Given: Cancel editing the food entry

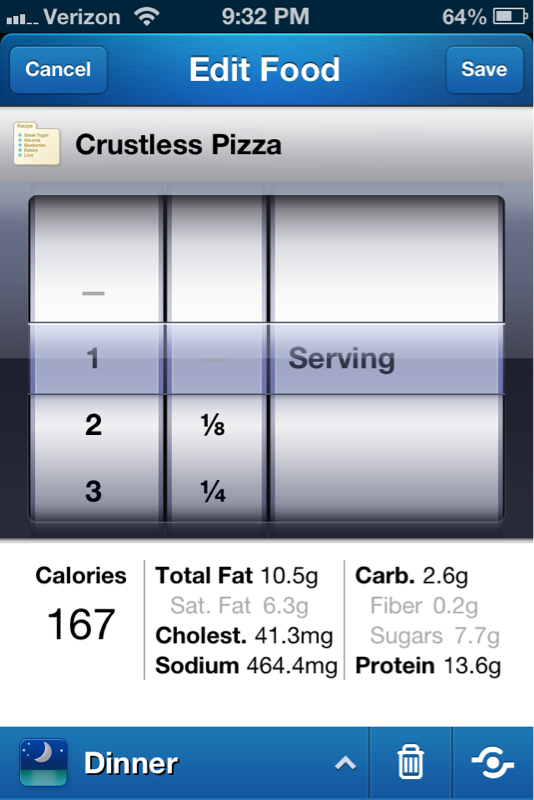Looking at the screenshot, I should (x=58, y=70).
